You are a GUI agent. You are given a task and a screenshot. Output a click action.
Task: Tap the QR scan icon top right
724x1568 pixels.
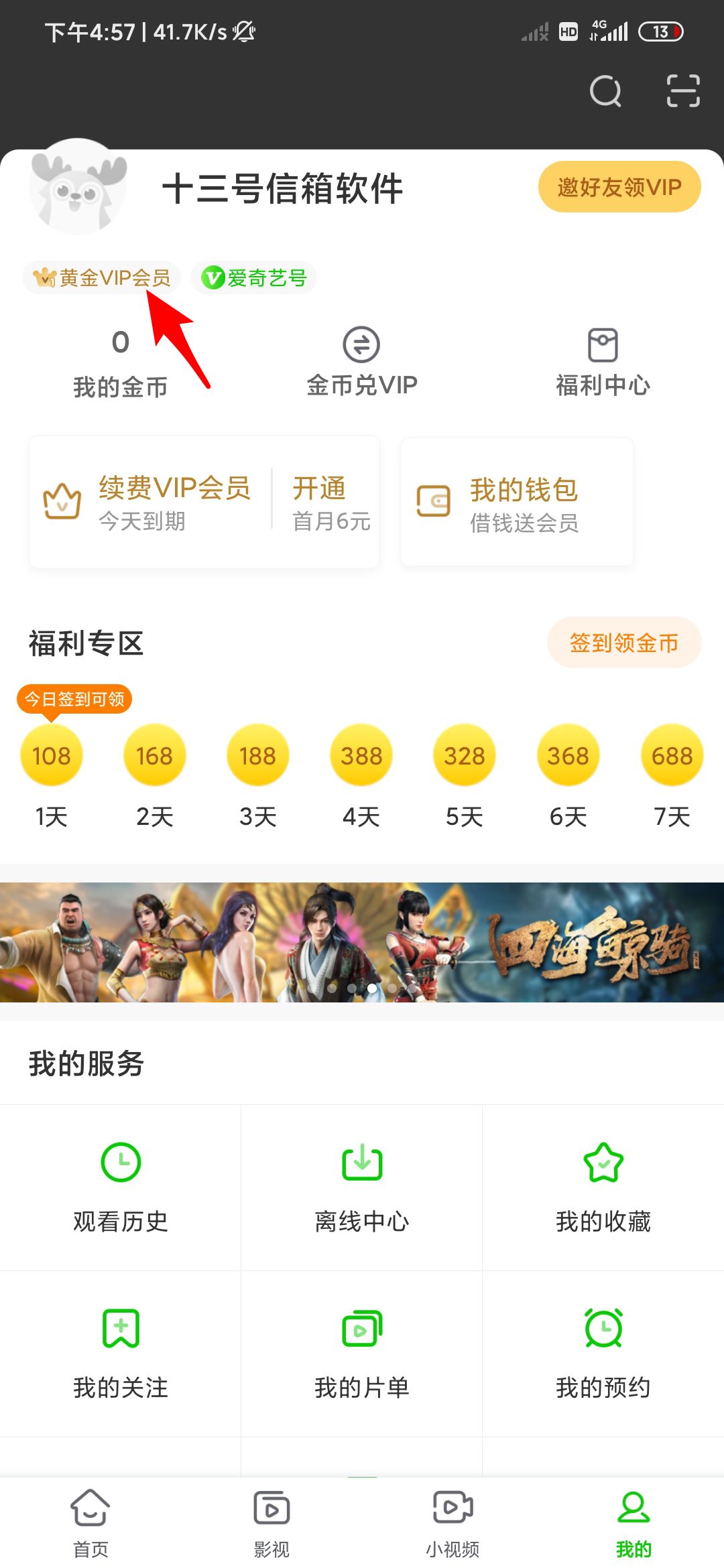(x=684, y=91)
